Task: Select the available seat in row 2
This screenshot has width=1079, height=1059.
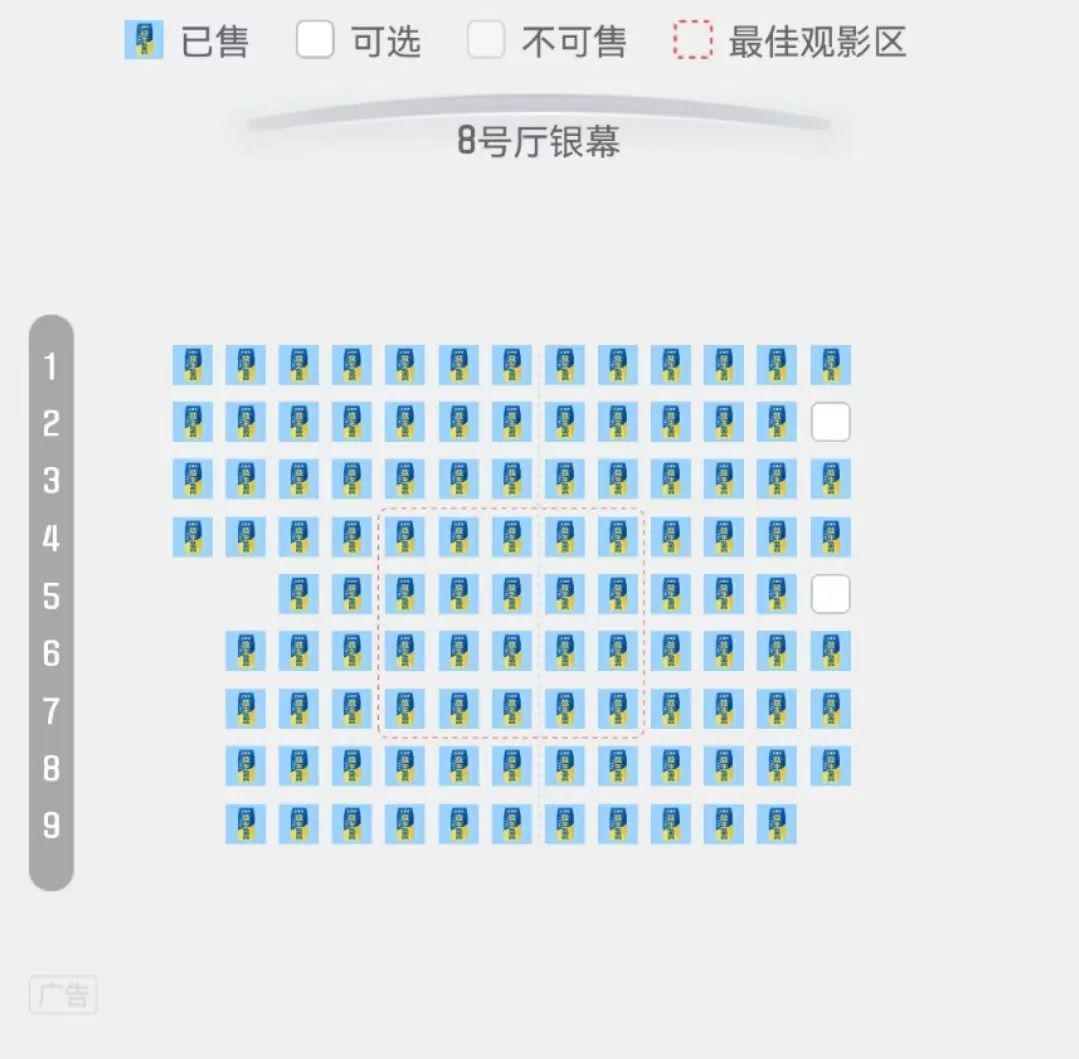Action: pos(830,422)
